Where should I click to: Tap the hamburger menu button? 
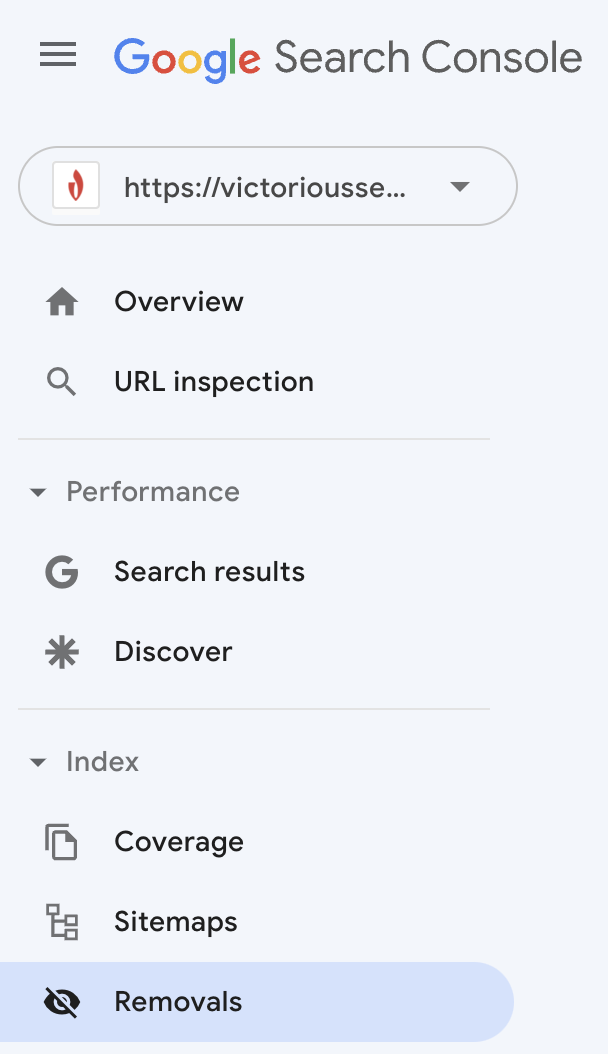(x=58, y=56)
